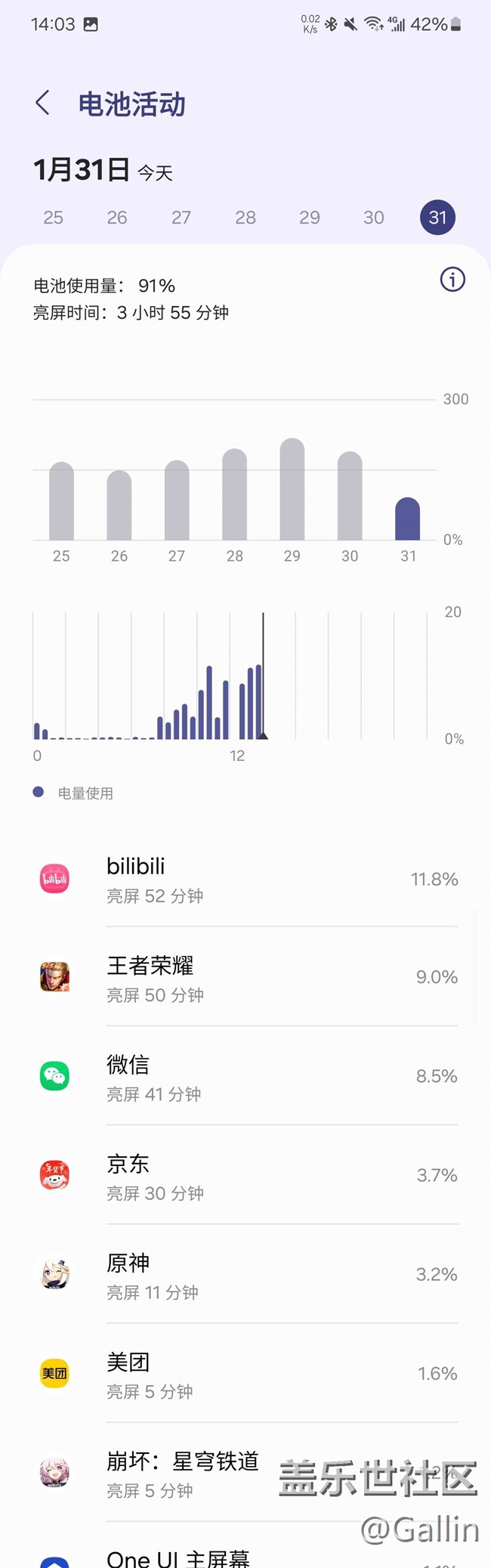Switch to date 29 in the date strip
The width and height of the screenshot is (491, 1568).
point(310,218)
